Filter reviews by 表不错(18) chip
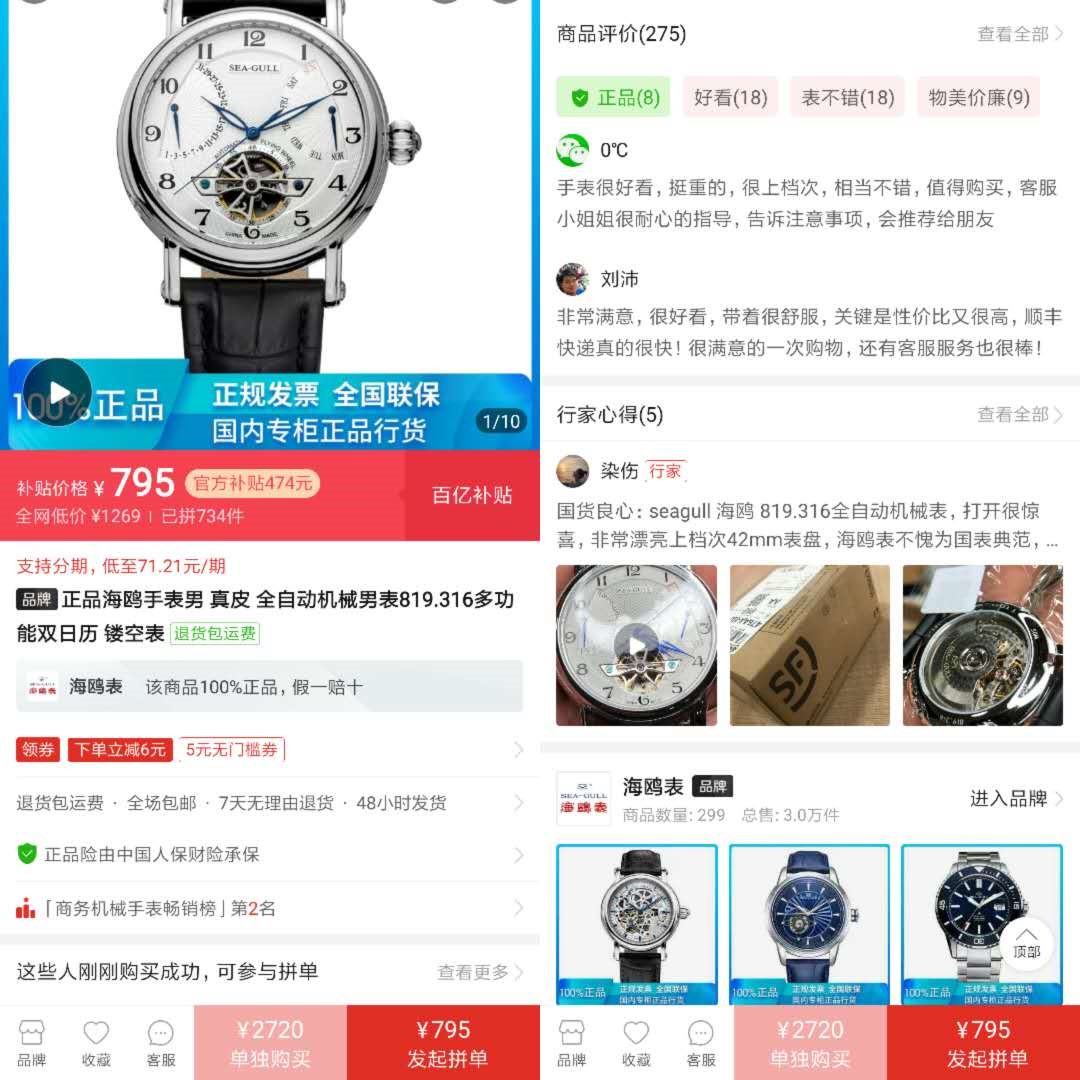Screen dimensions: 1080x1080 pyautogui.click(x=847, y=97)
